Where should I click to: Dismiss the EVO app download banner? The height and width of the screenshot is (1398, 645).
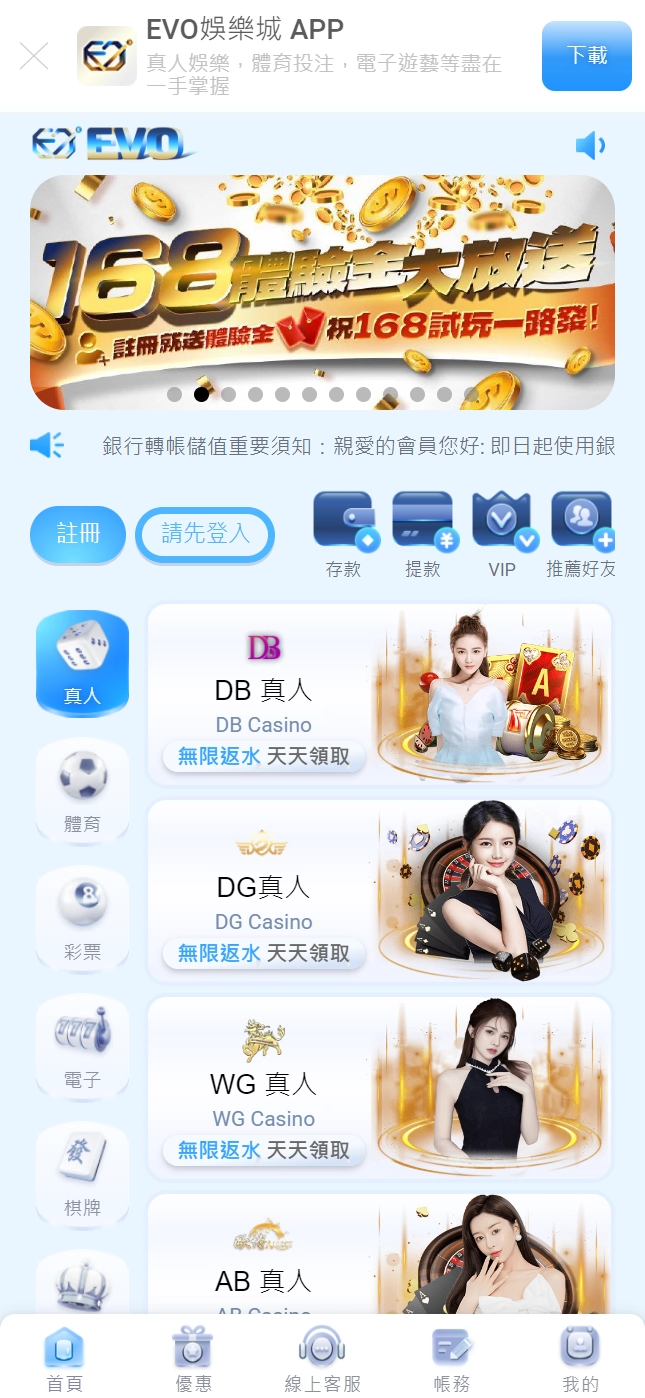[x=34, y=56]
